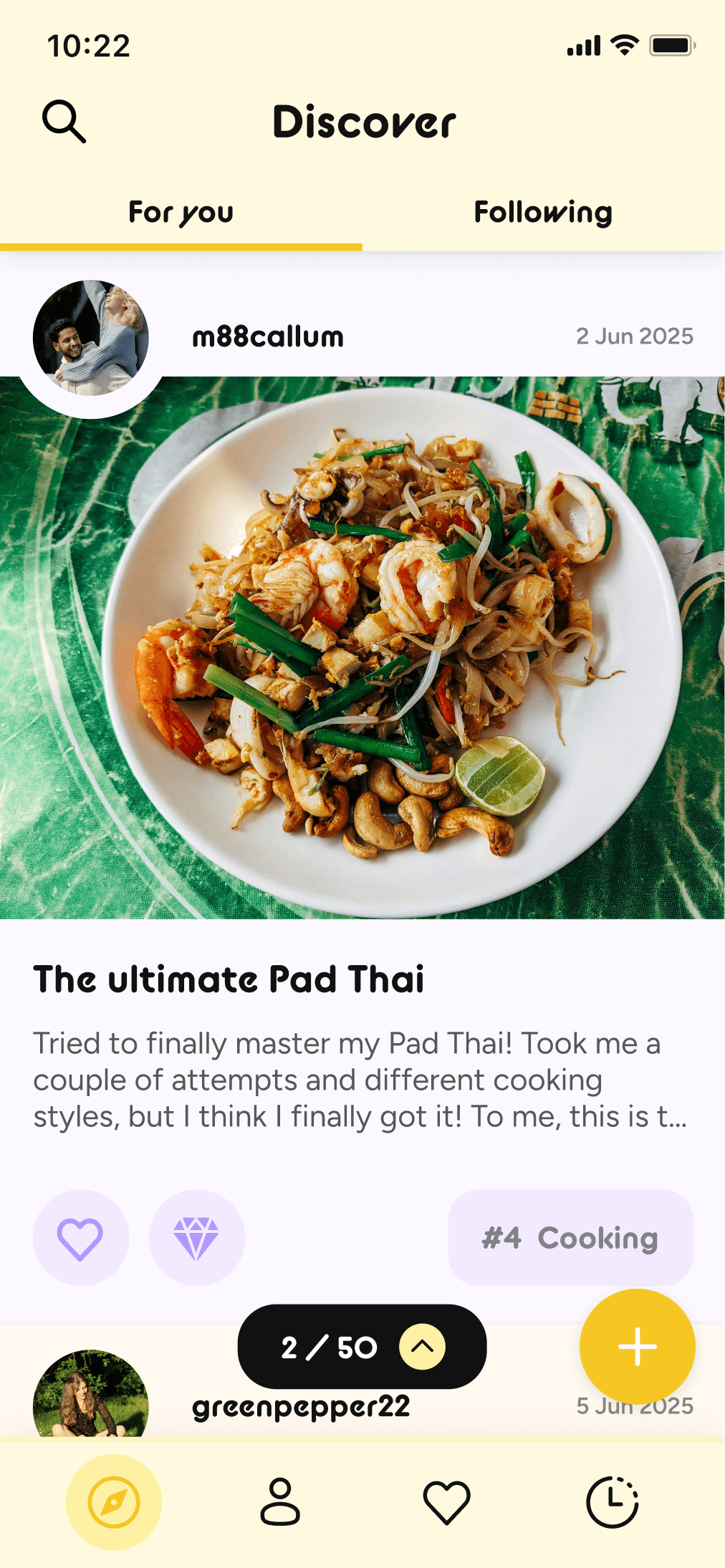The height and width of the screenshot is (1568, 725).
Task: Expand the 2 / 50 counter arrow
Action: [x=422, y=1347]
